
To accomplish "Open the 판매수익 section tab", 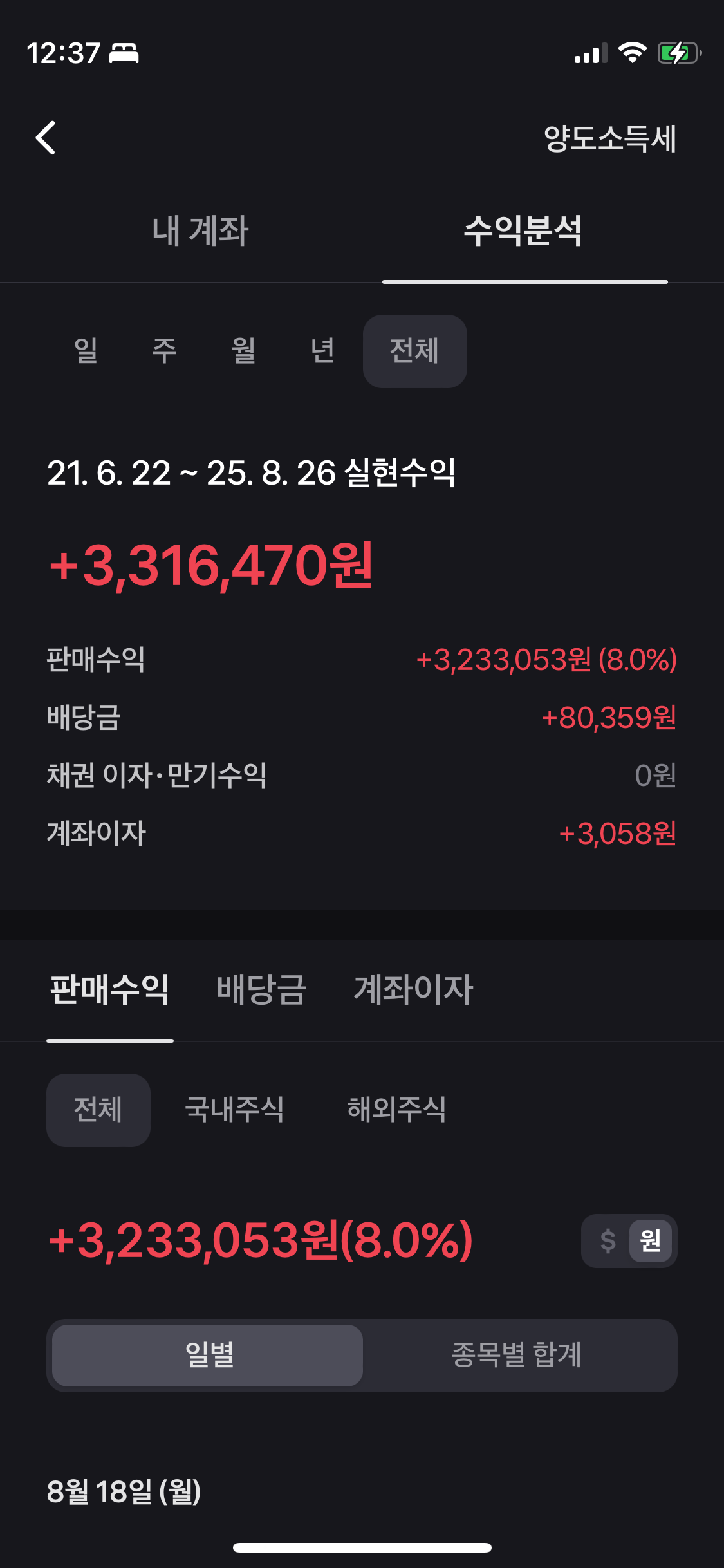I will (109, 989).
